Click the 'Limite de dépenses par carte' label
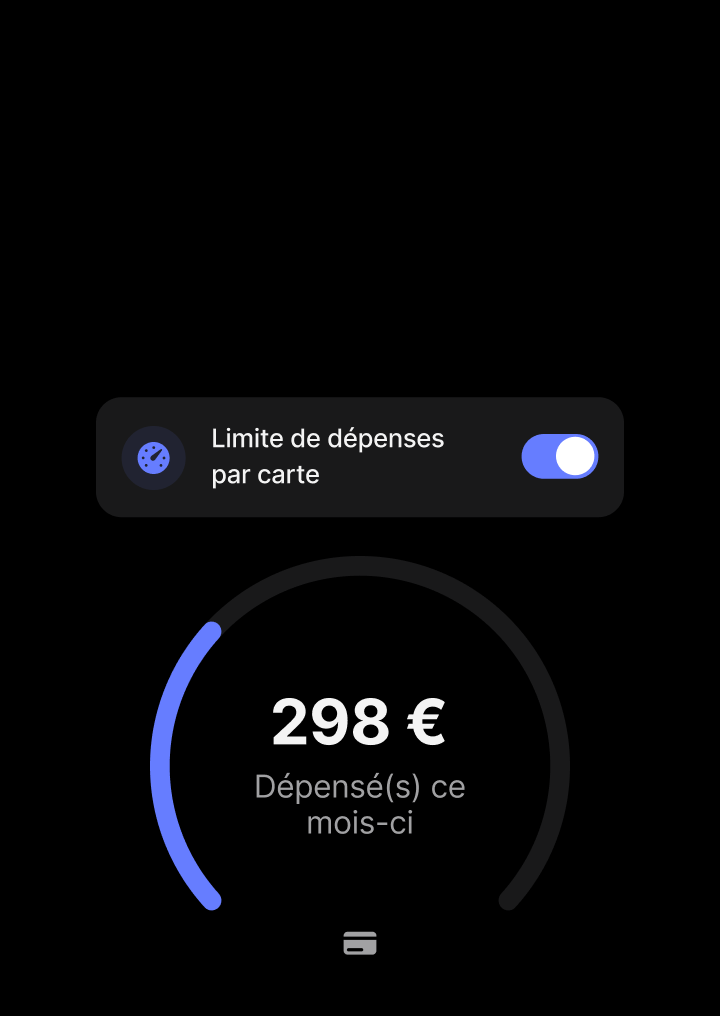 tap(328, 456)
